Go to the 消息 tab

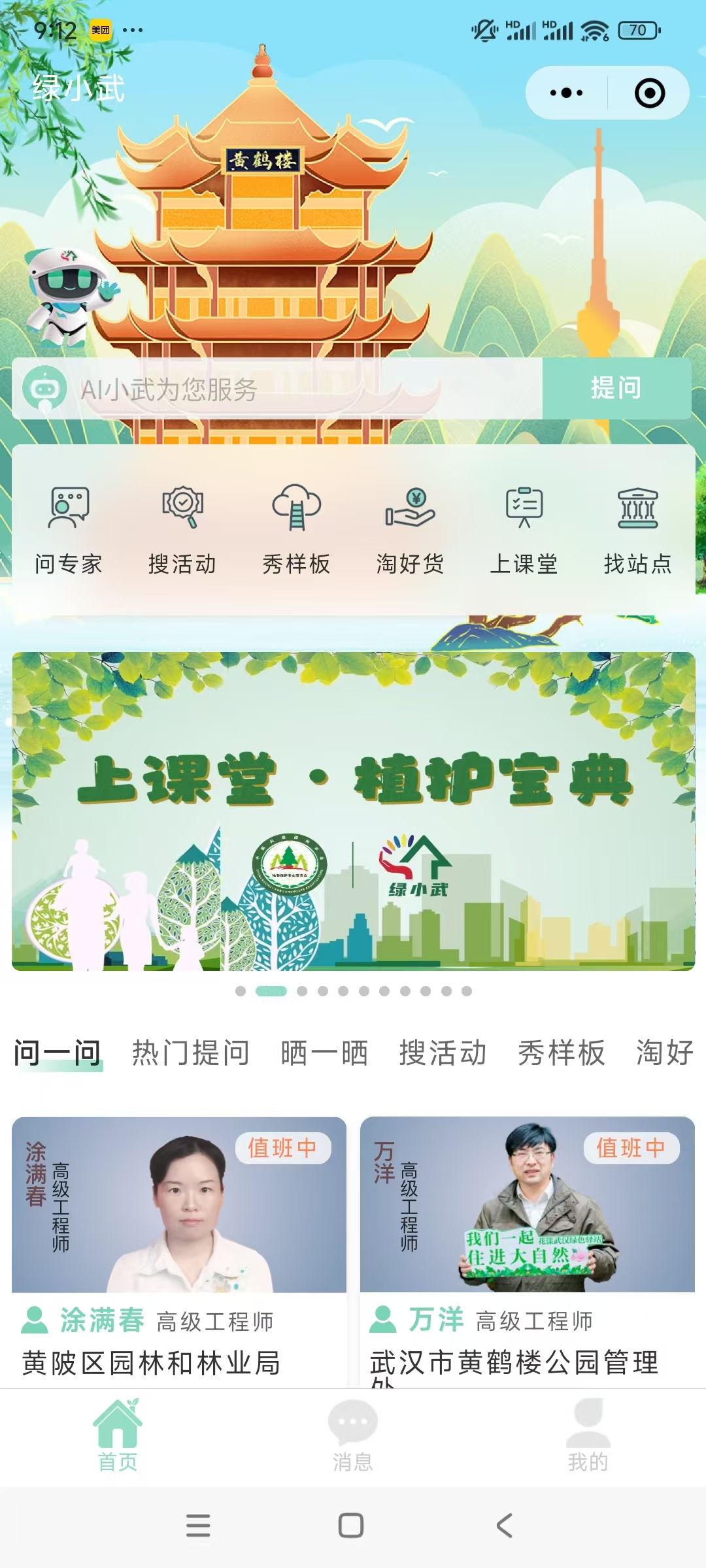352,1435
